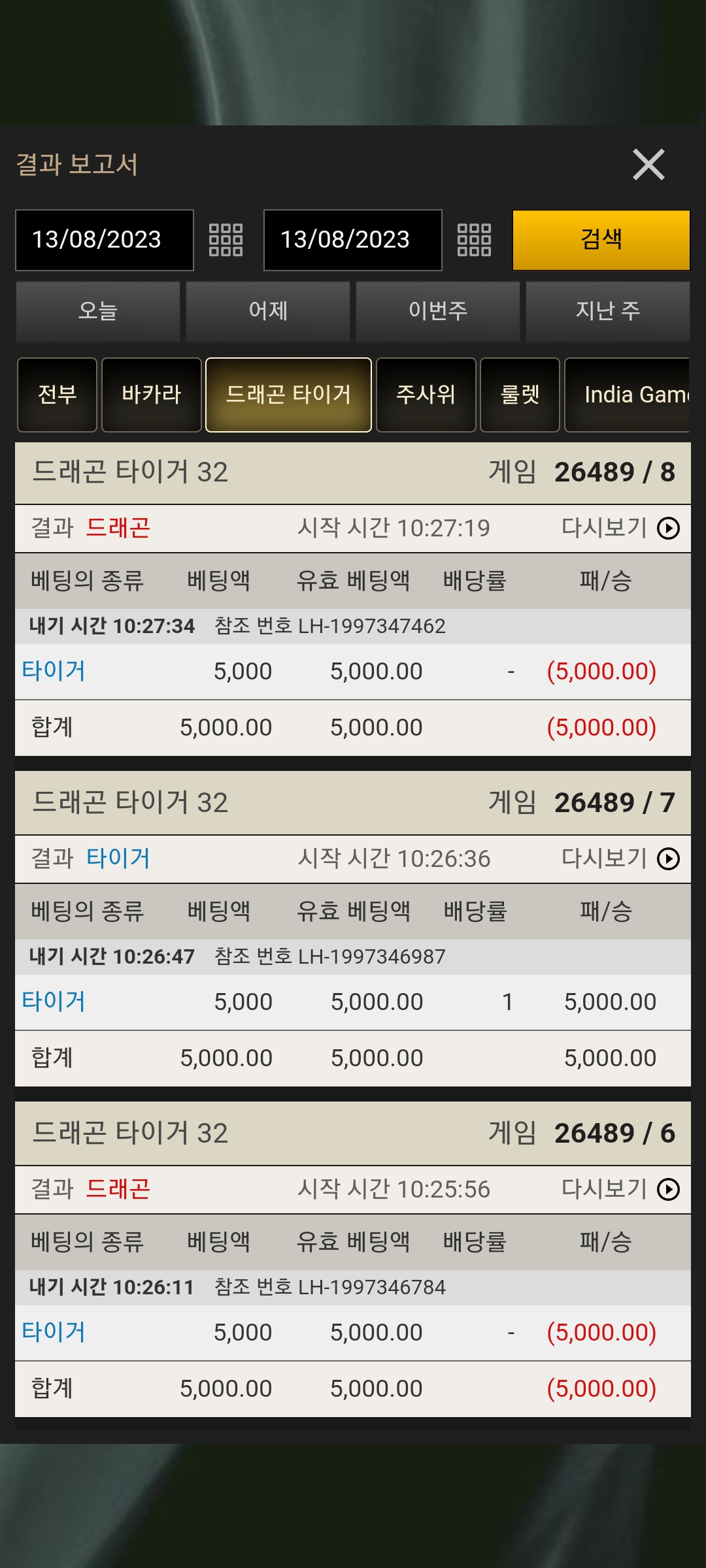Viewport: 706px width, 1568px height.
Task: Open the 룰렛 tab
Action: [520, 395]
